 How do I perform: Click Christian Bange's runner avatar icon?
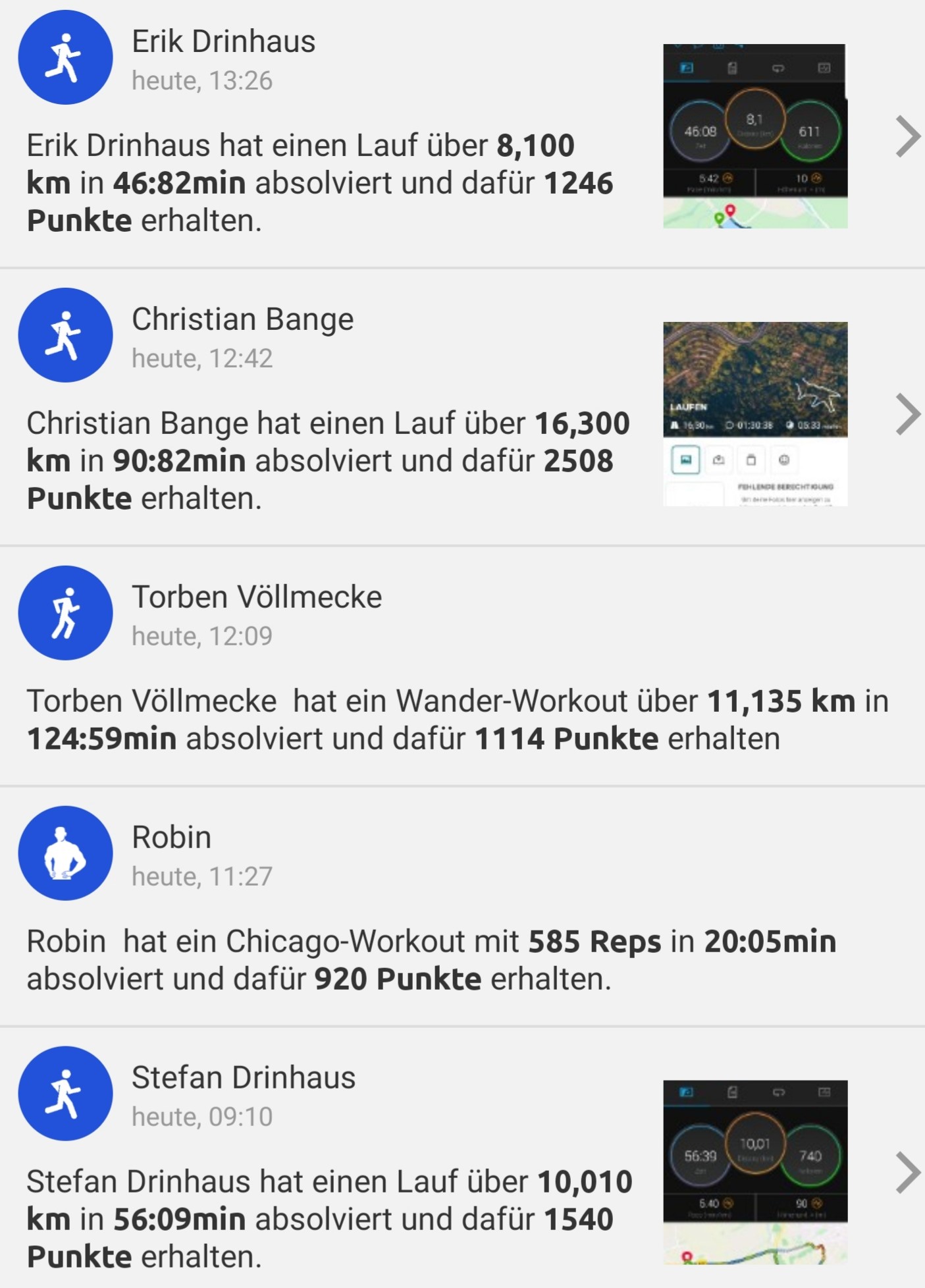pos(66,335)
